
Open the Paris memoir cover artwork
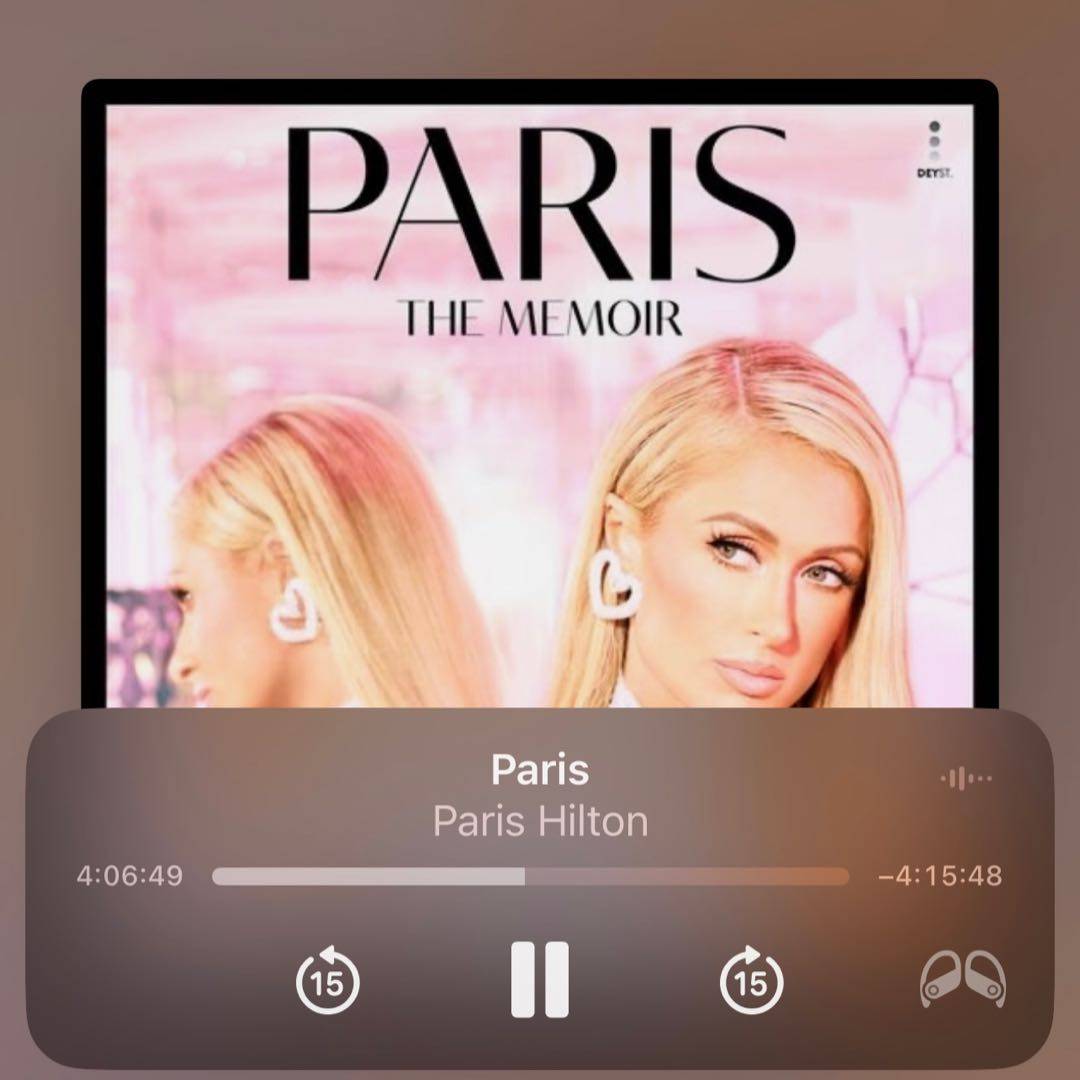540,400
